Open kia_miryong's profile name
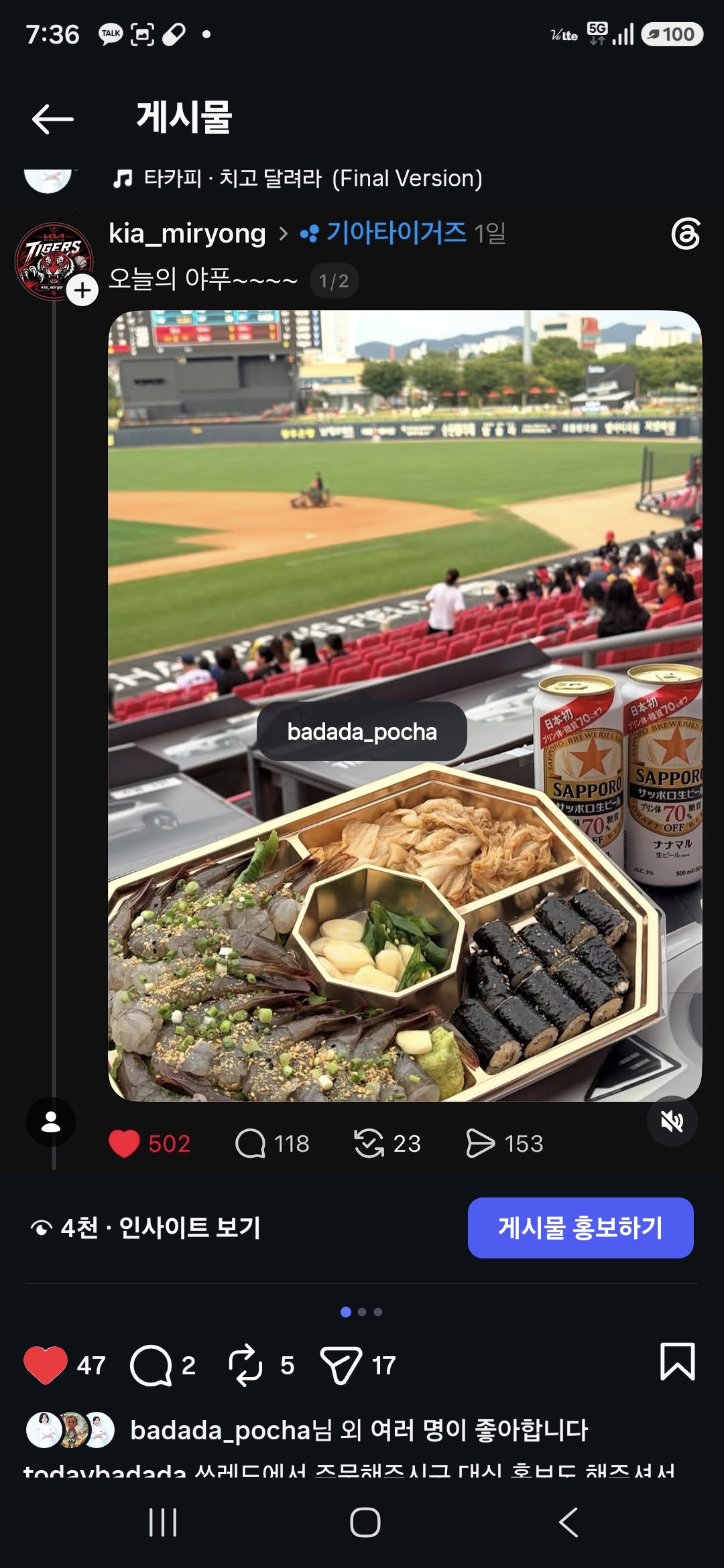The width and height of the screenshot is (724, 1568). [188, 233]
